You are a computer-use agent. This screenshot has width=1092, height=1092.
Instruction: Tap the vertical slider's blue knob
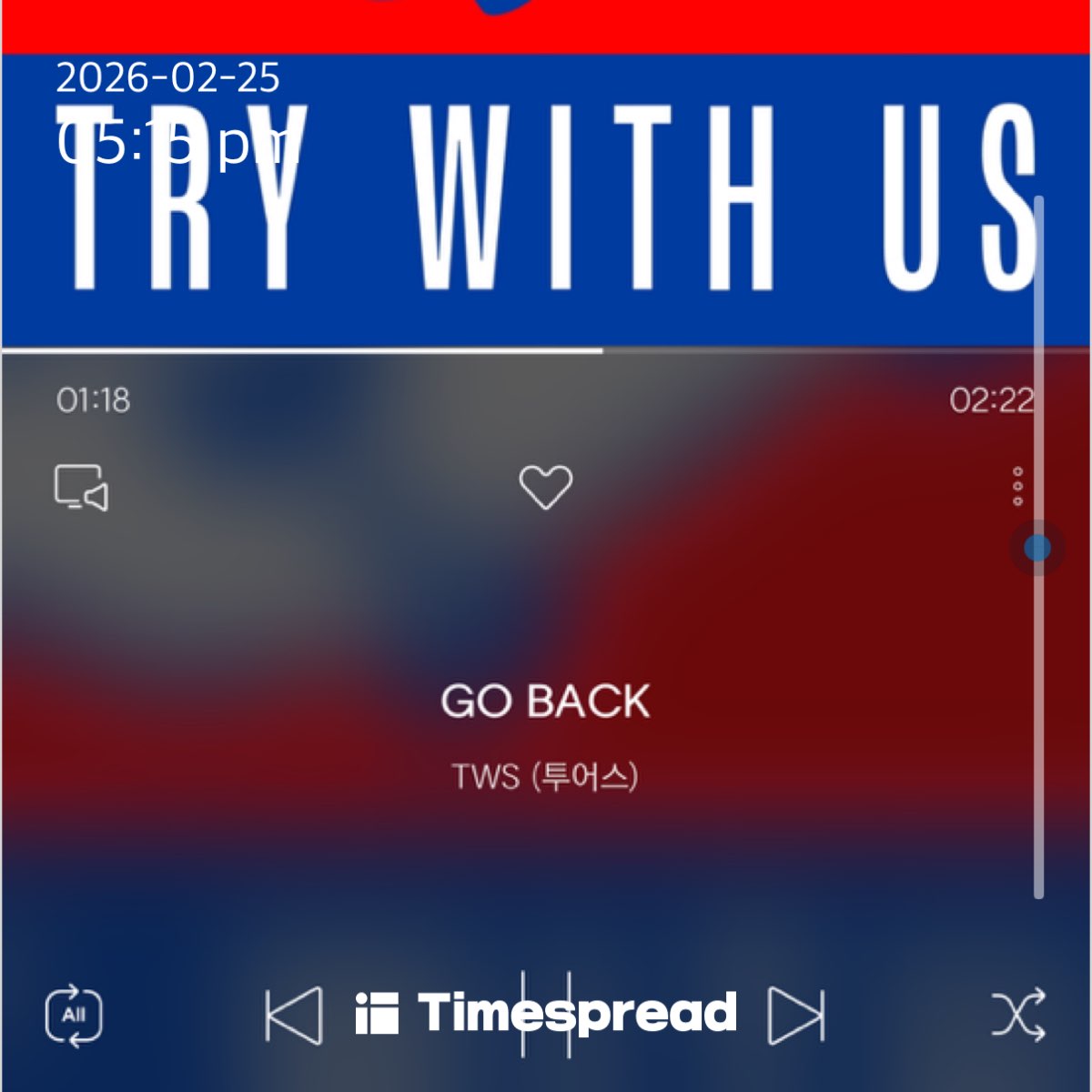click(1037, 548)
